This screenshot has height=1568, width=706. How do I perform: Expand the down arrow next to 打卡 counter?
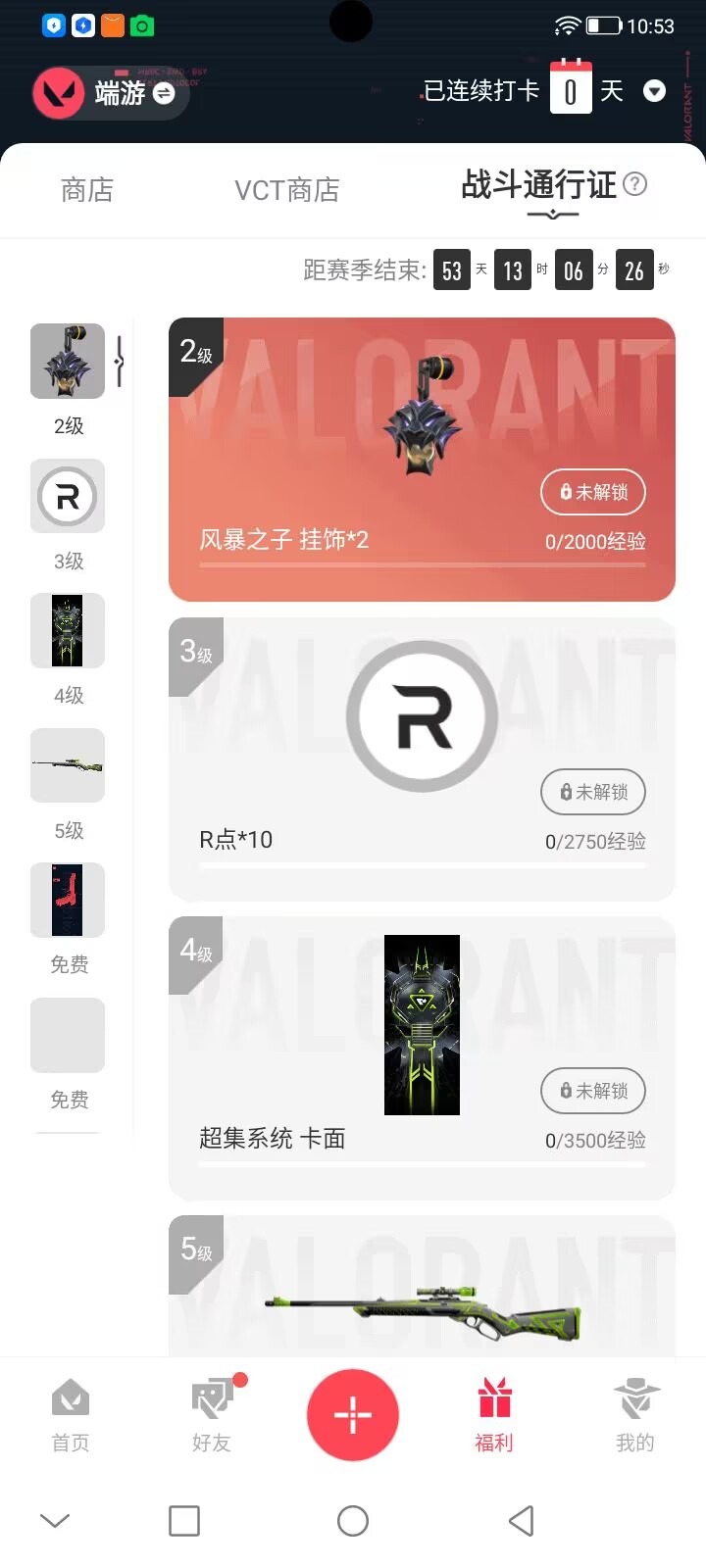[x=654, y=91]
